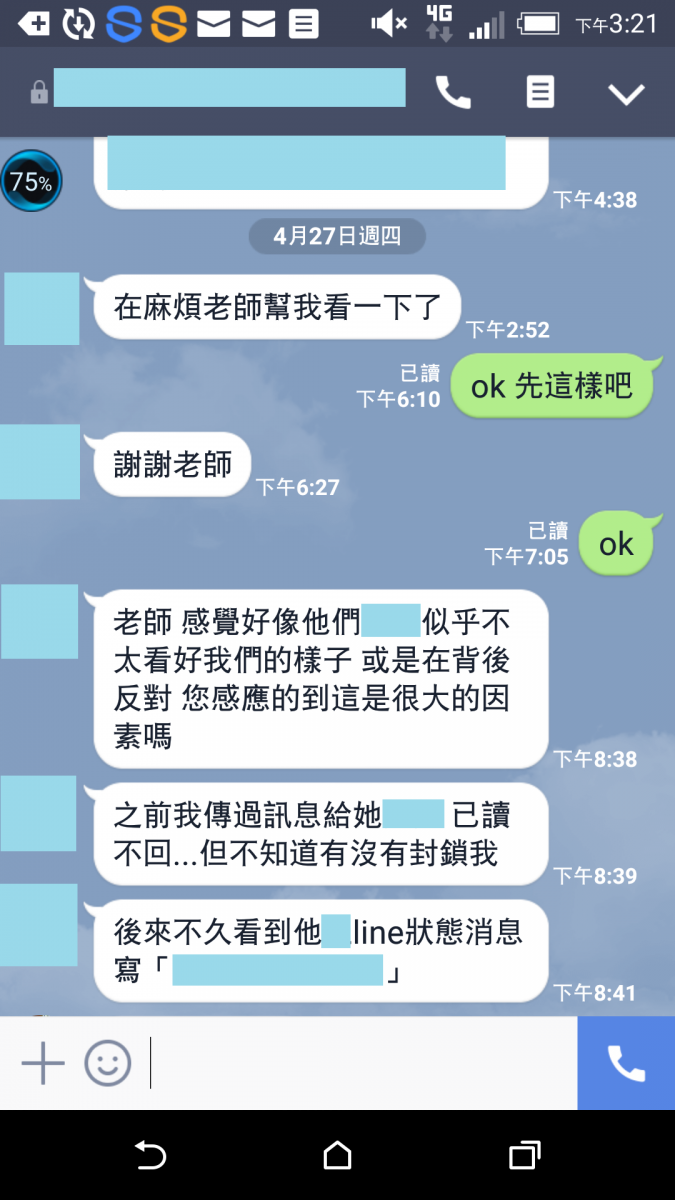
Task: Go to the system home screen
Action: 338,1155
